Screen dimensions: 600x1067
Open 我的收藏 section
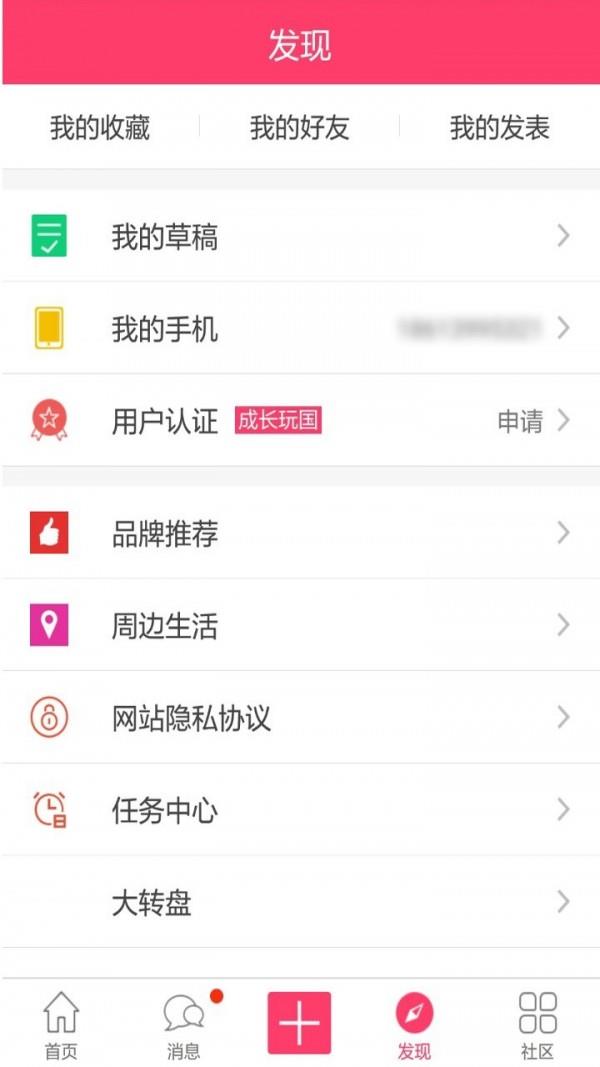point(100,128)
